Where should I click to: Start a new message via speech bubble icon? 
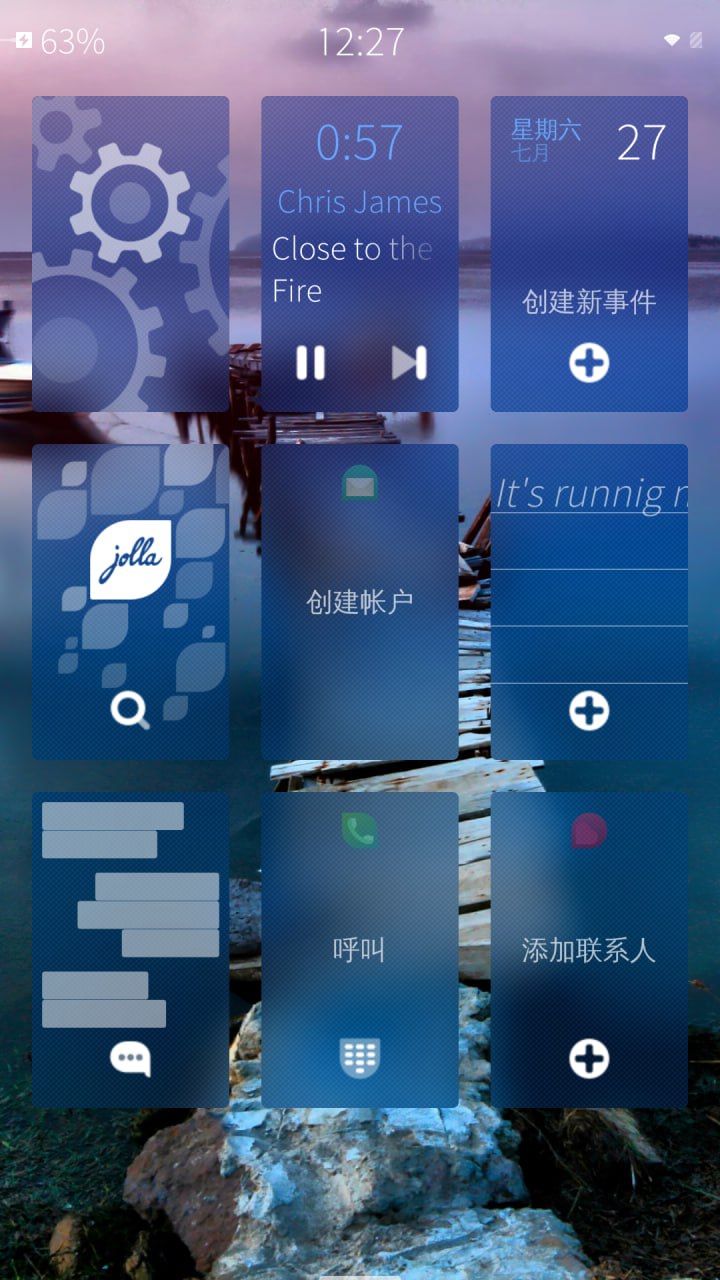(130, 1059)
